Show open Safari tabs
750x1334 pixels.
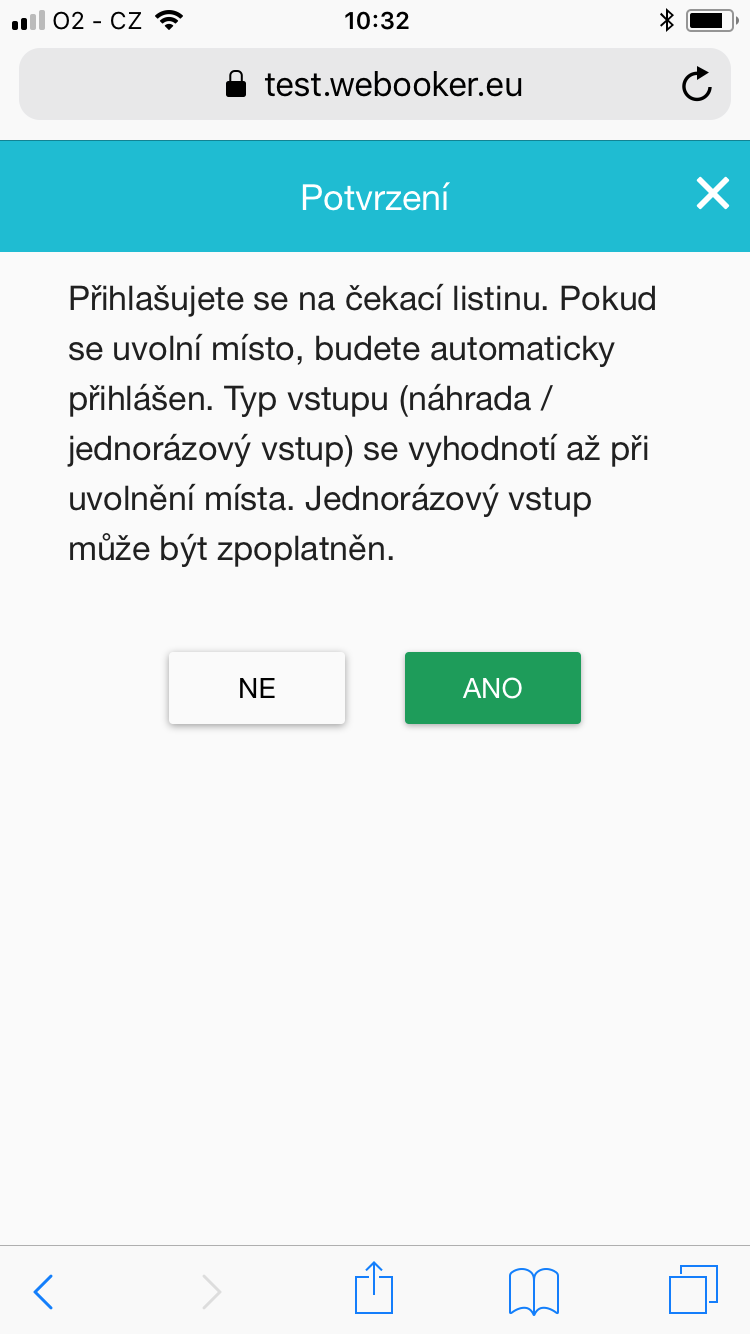pos(693,1290)
